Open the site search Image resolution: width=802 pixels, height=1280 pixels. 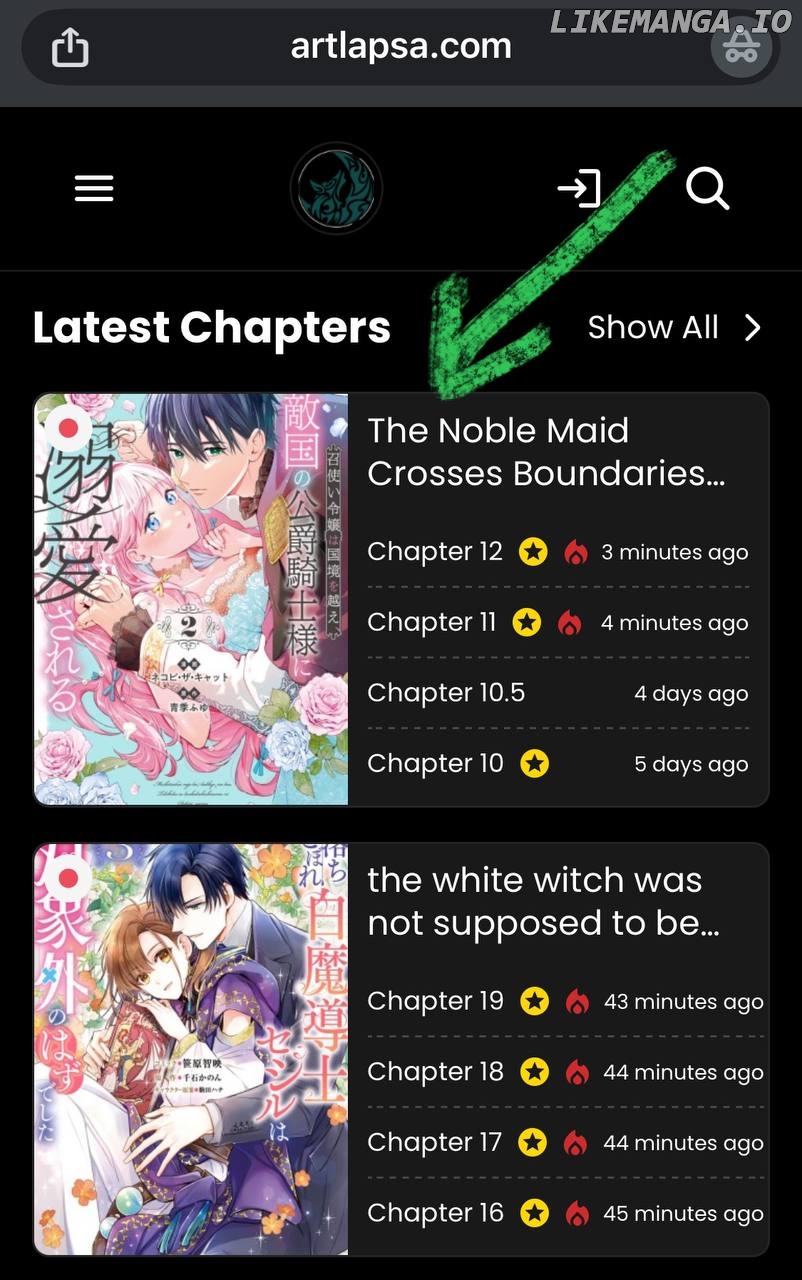click(x=707, y=189)
